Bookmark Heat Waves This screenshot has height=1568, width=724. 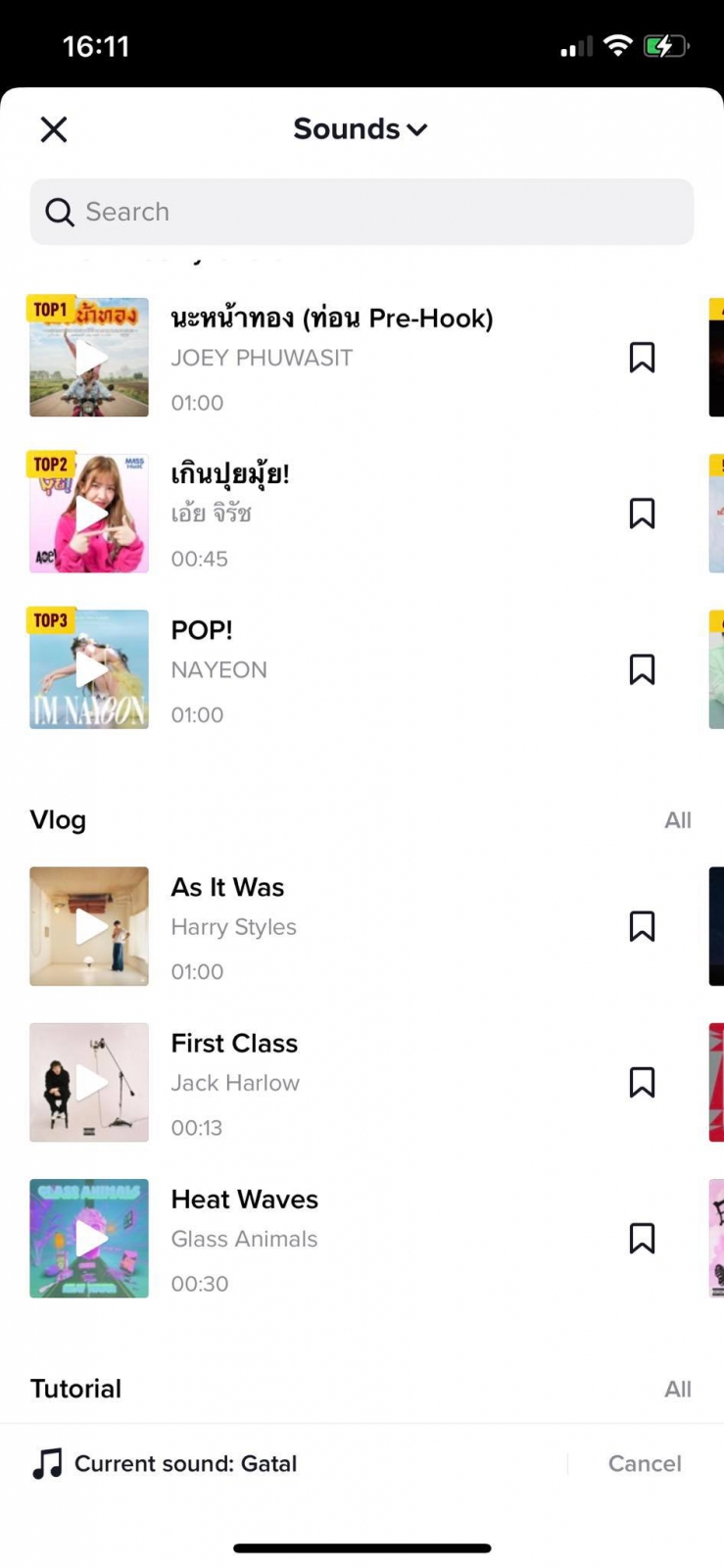click(x=642, y=1238)
